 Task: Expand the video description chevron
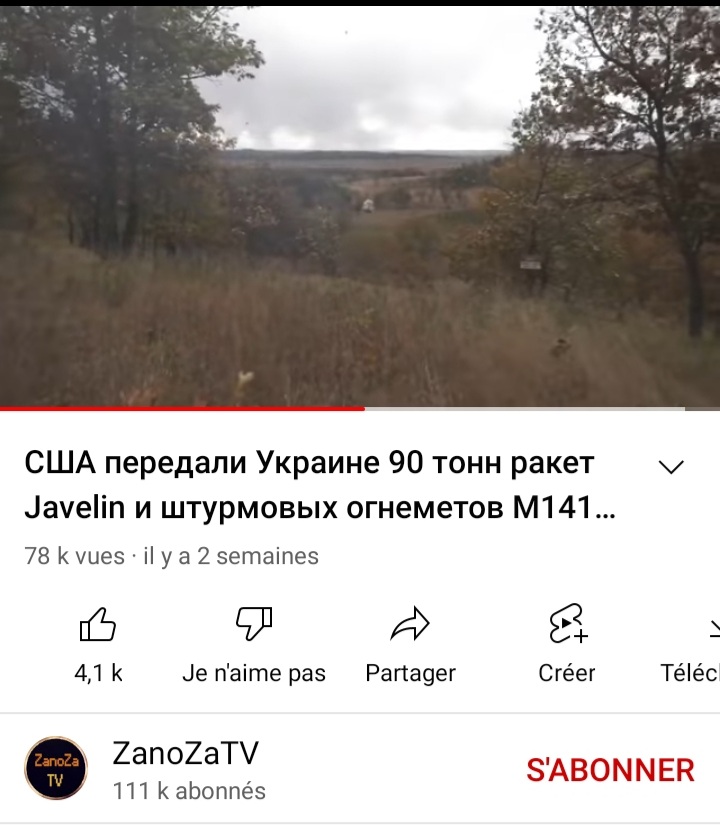click(x=672, y=467)
